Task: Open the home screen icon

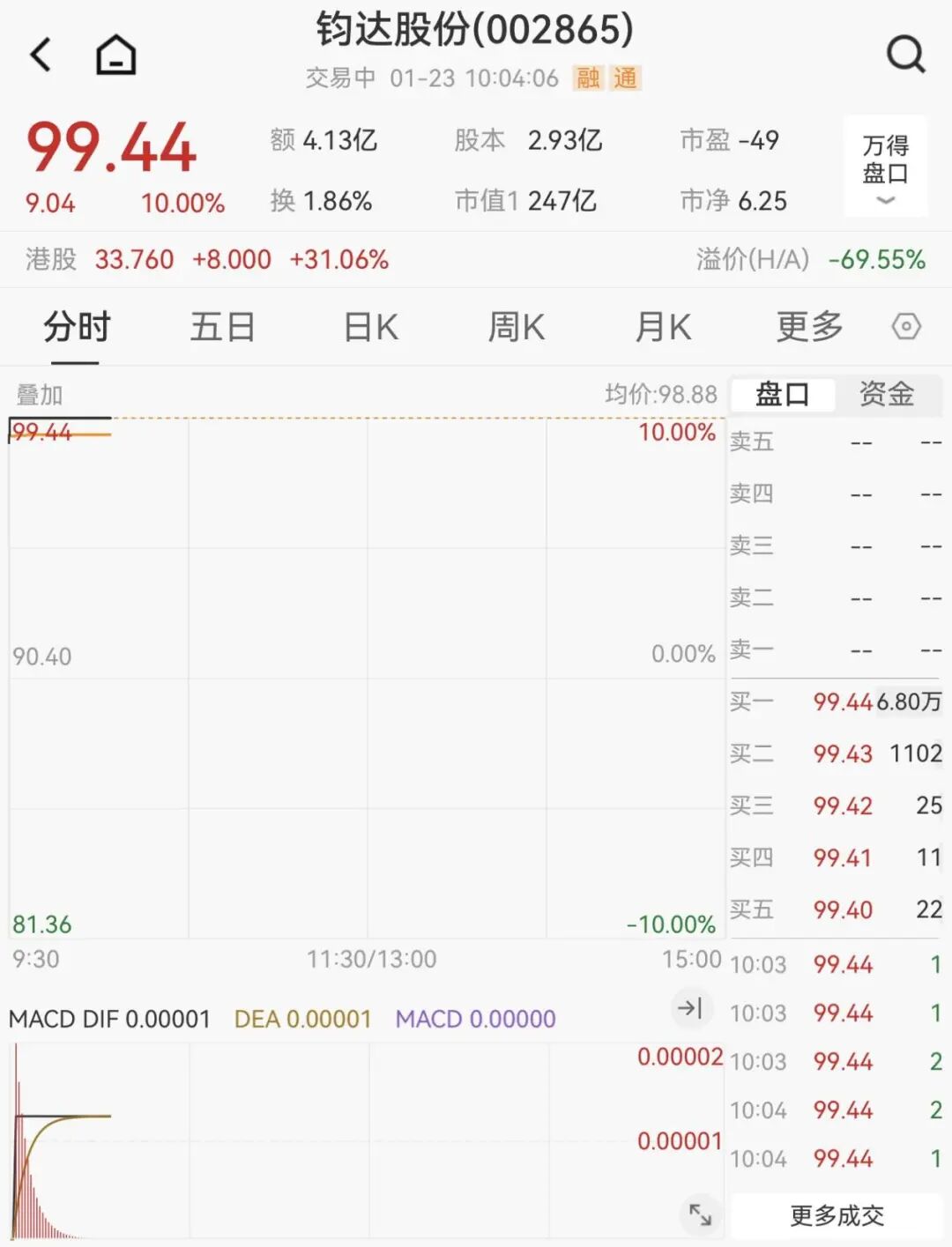Action: pyautogui.click(x=115, y=55)
